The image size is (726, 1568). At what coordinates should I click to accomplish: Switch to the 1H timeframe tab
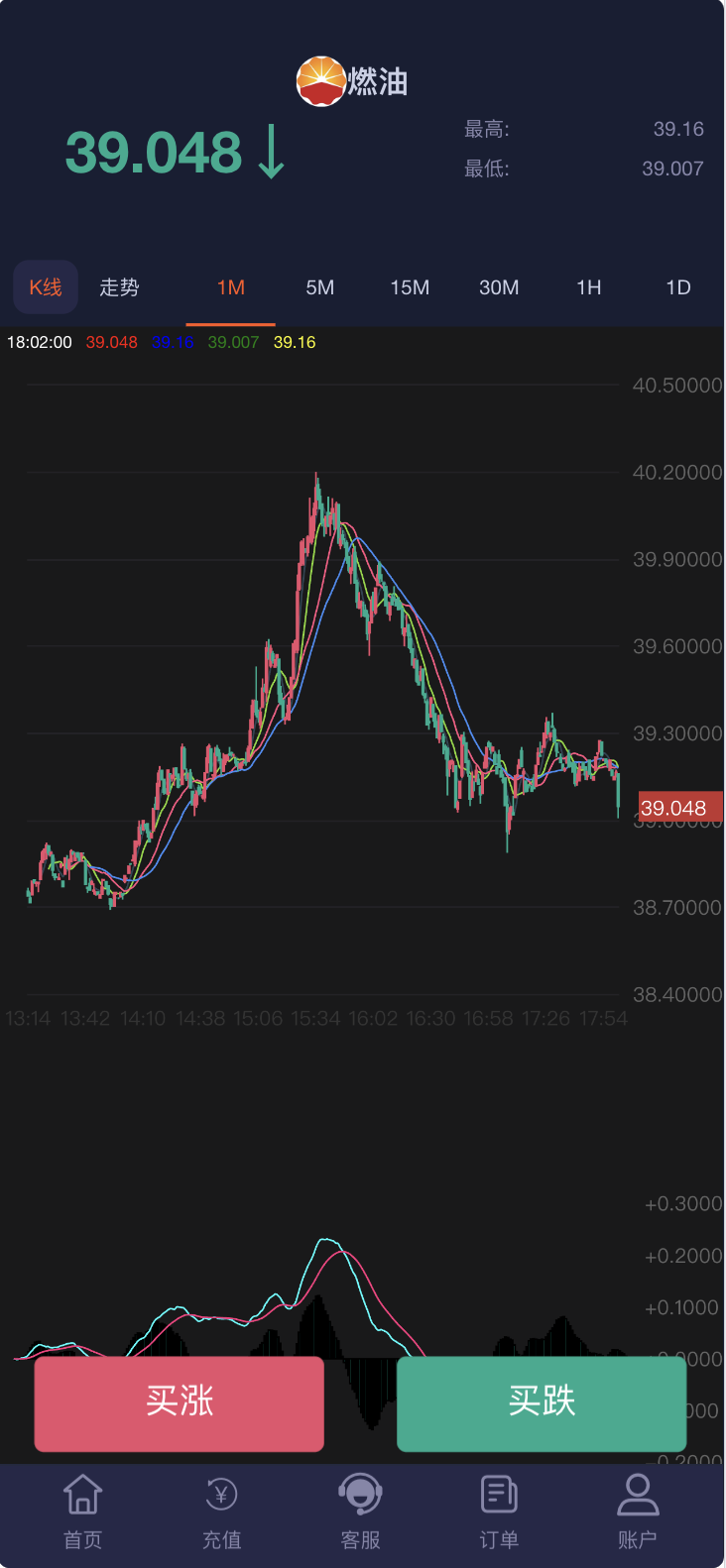pos(588,287)
